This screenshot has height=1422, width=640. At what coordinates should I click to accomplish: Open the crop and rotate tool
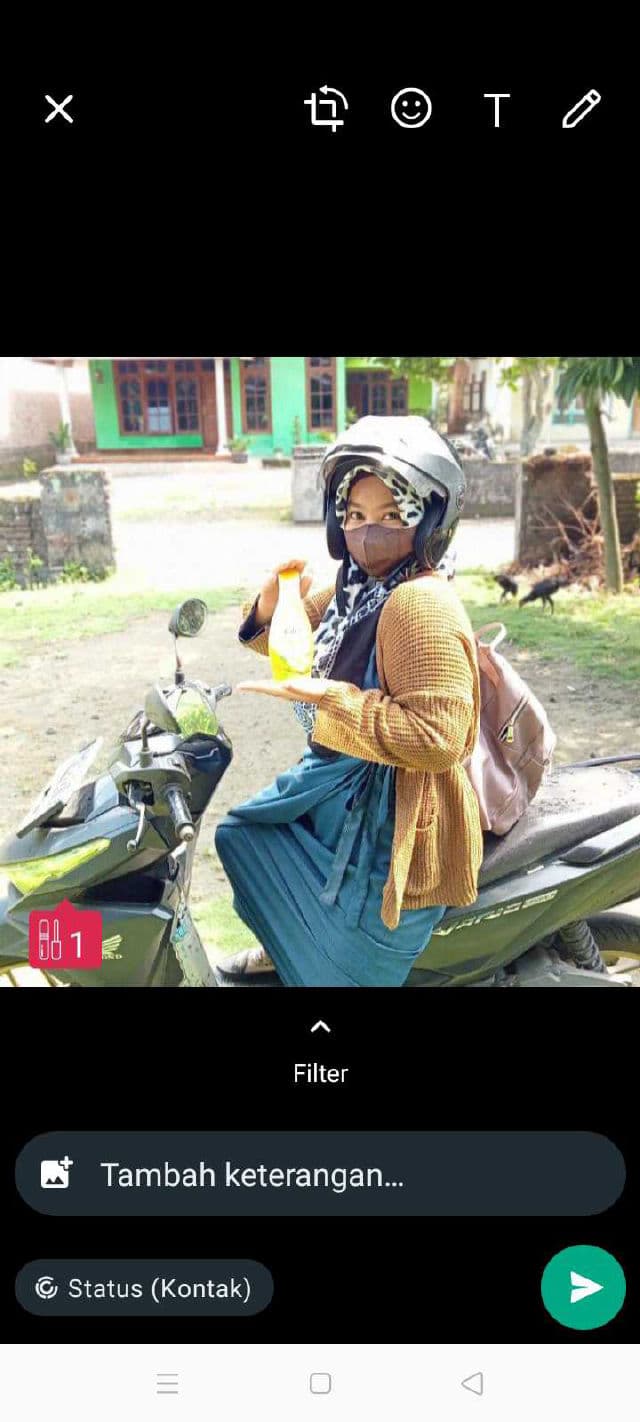326,109
